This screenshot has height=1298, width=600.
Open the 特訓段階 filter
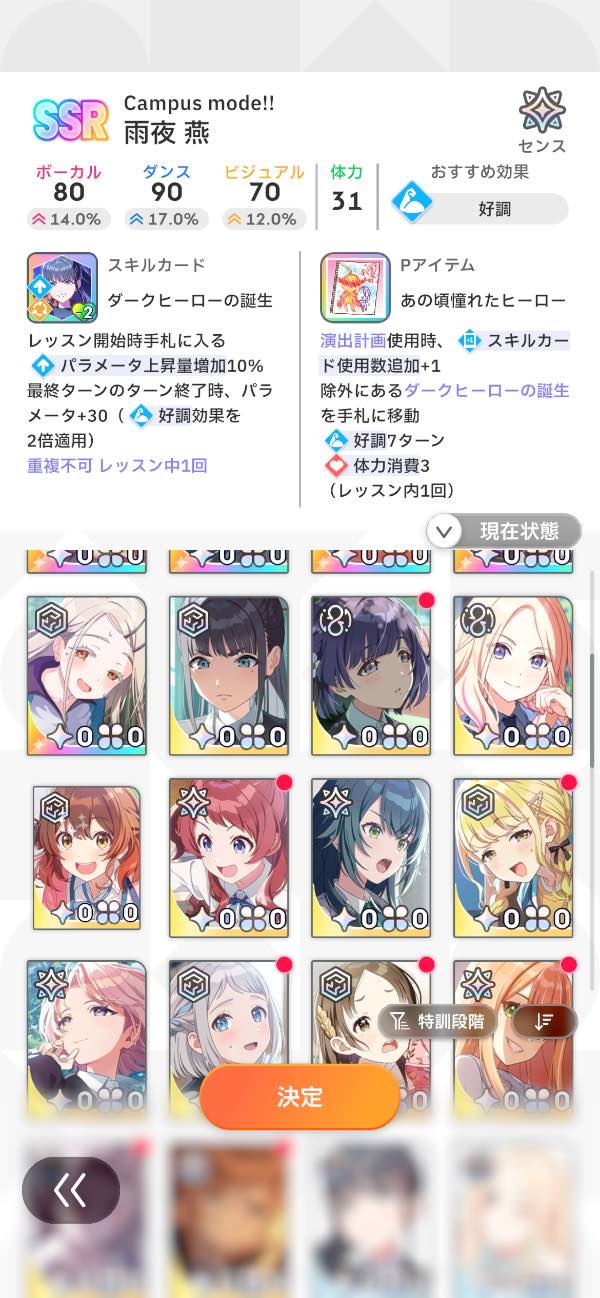click(x=438, y=1021)
